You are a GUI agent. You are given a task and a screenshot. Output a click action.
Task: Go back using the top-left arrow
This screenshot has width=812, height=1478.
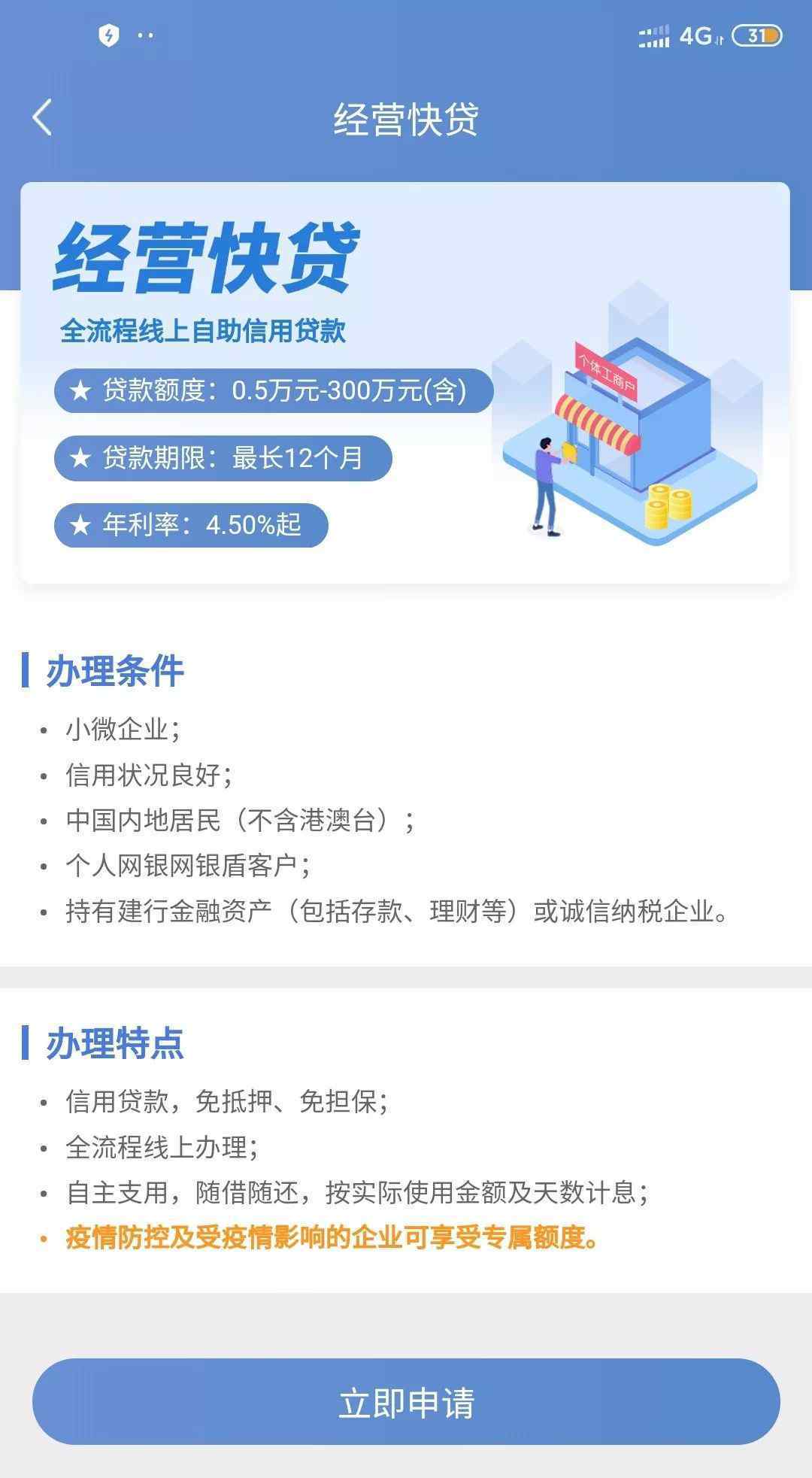click(x=42, y=118)
